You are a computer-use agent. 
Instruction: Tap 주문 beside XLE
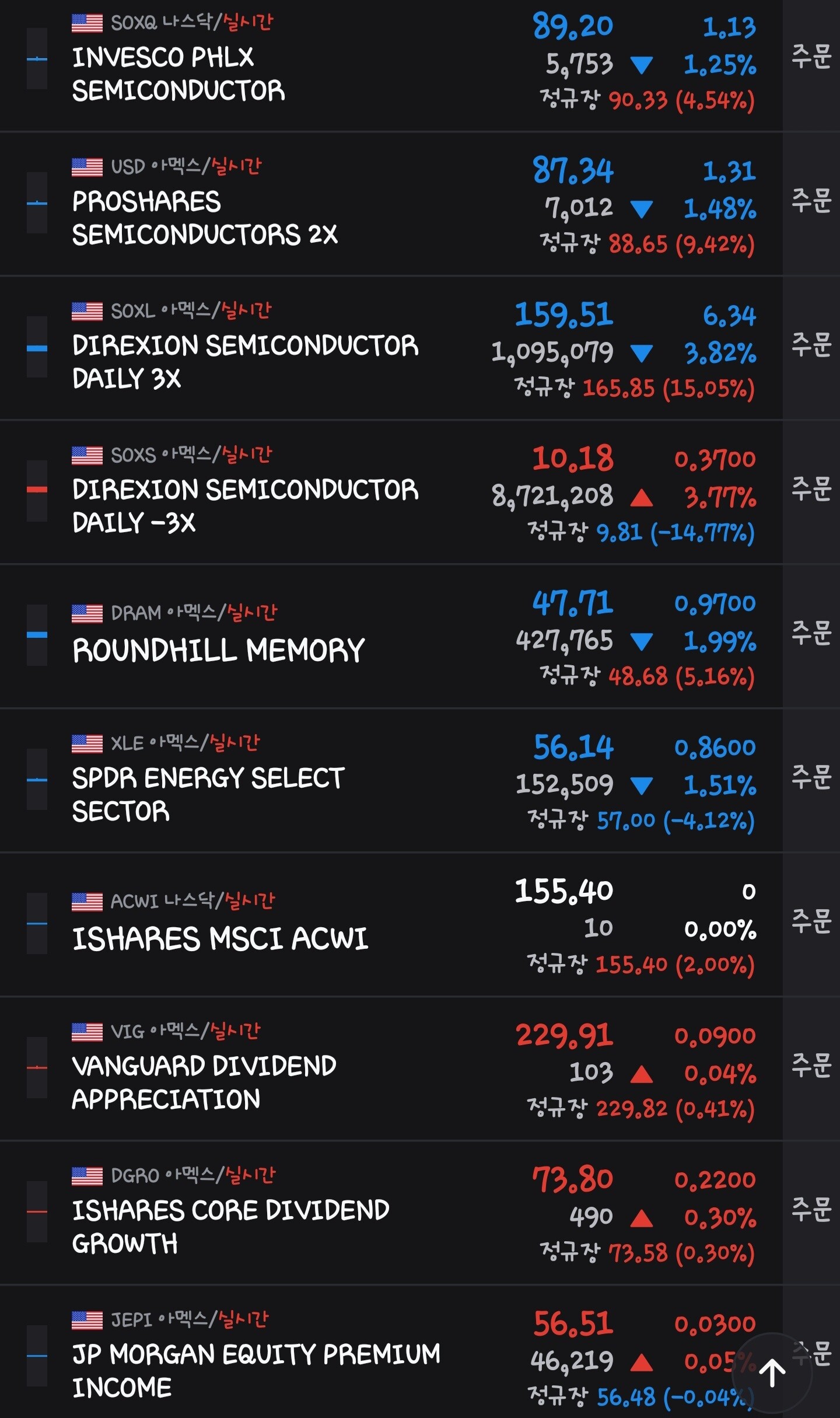click(x=811, y=777)
